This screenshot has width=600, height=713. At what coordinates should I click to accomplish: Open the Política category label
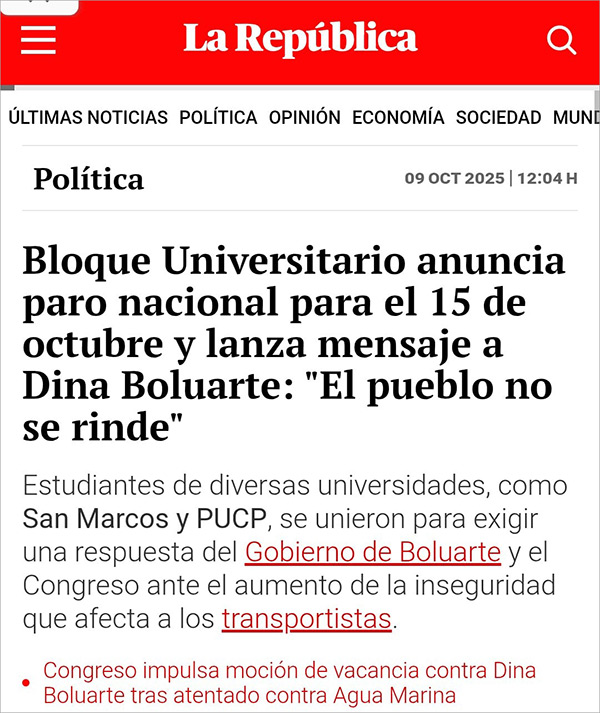pos(89,179)
